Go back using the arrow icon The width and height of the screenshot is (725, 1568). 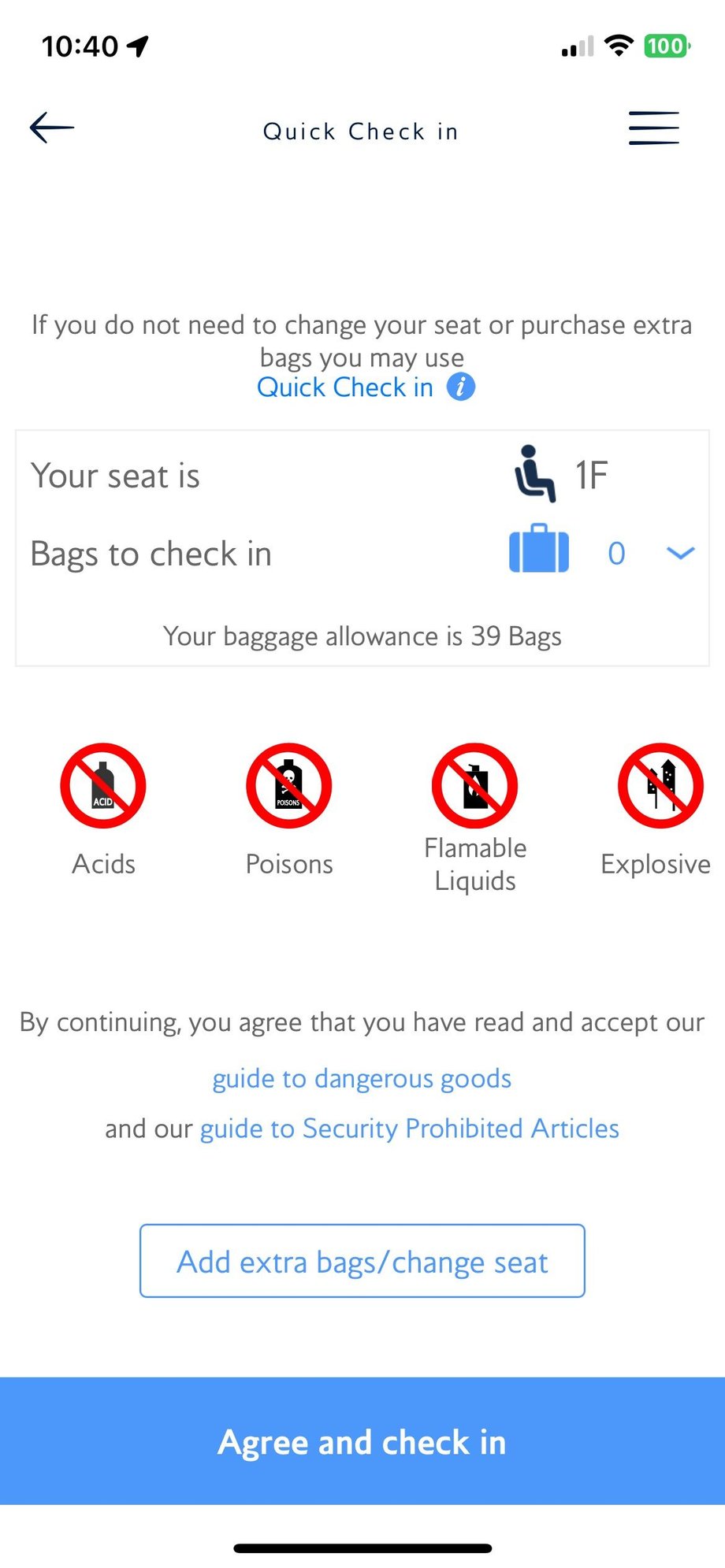pos(52,128)
